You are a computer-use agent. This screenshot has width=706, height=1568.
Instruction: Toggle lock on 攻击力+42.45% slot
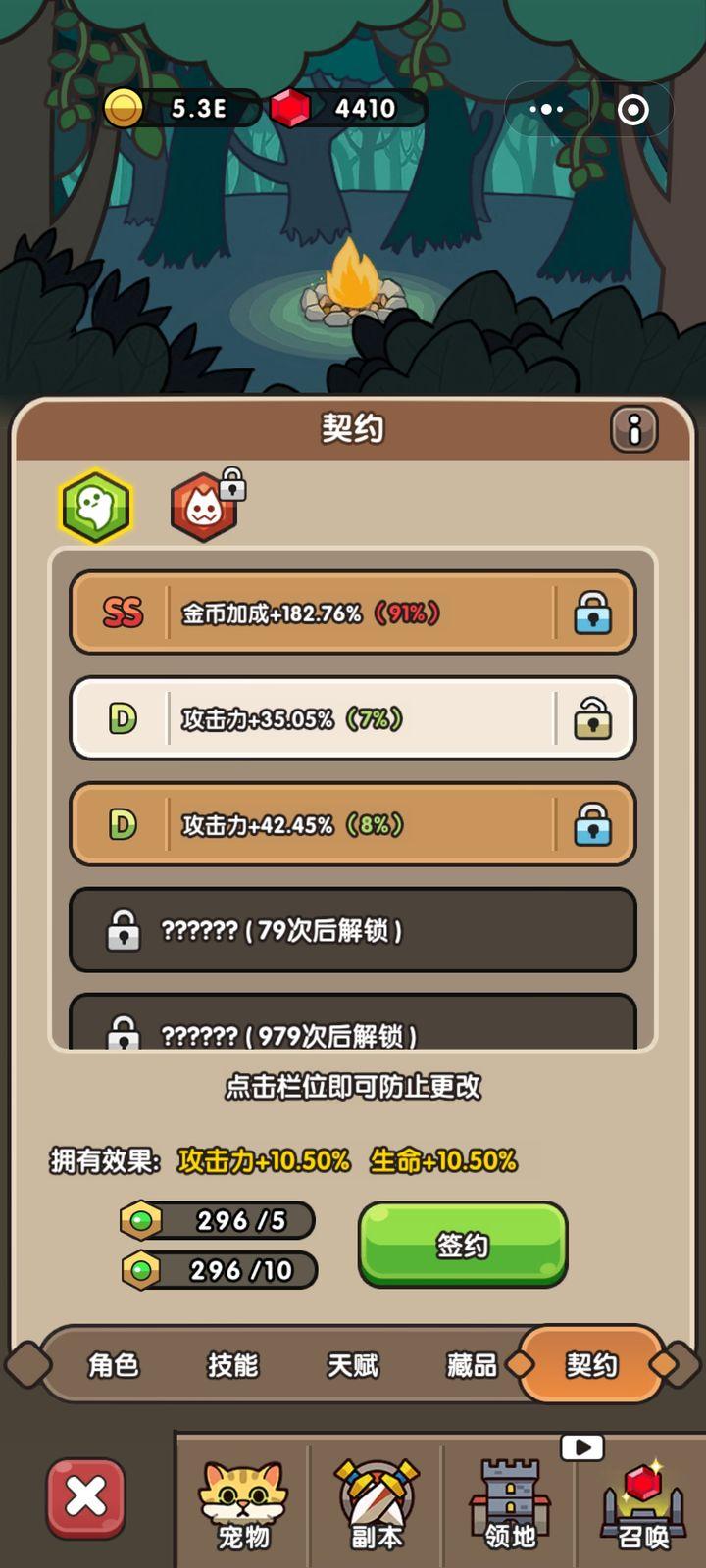click(592, 824)
